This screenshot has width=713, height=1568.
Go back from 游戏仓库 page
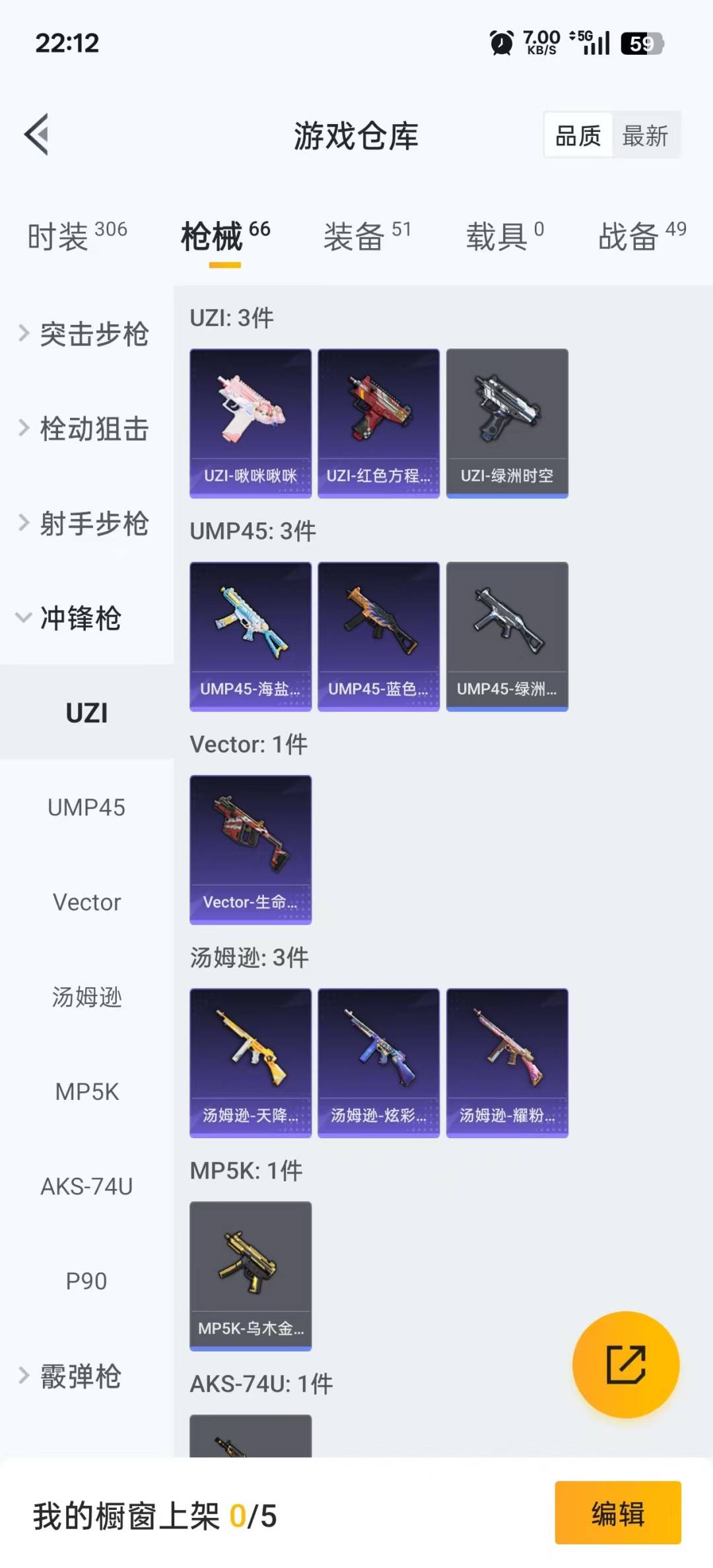38,135
